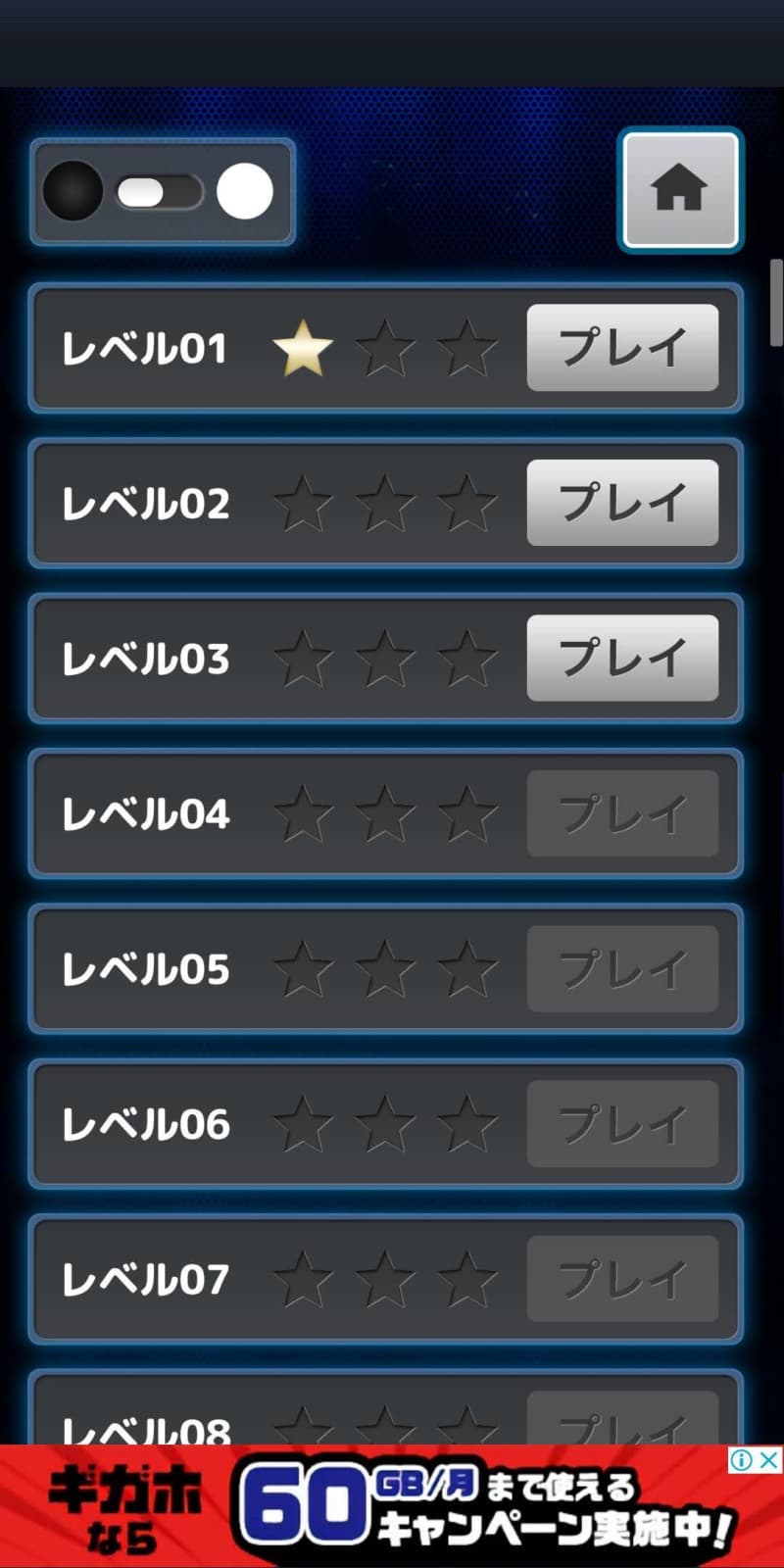Tap プレイ for レベル03
Image resolution: width=784 pixels, height=1568 pixels.
point(622,658)
